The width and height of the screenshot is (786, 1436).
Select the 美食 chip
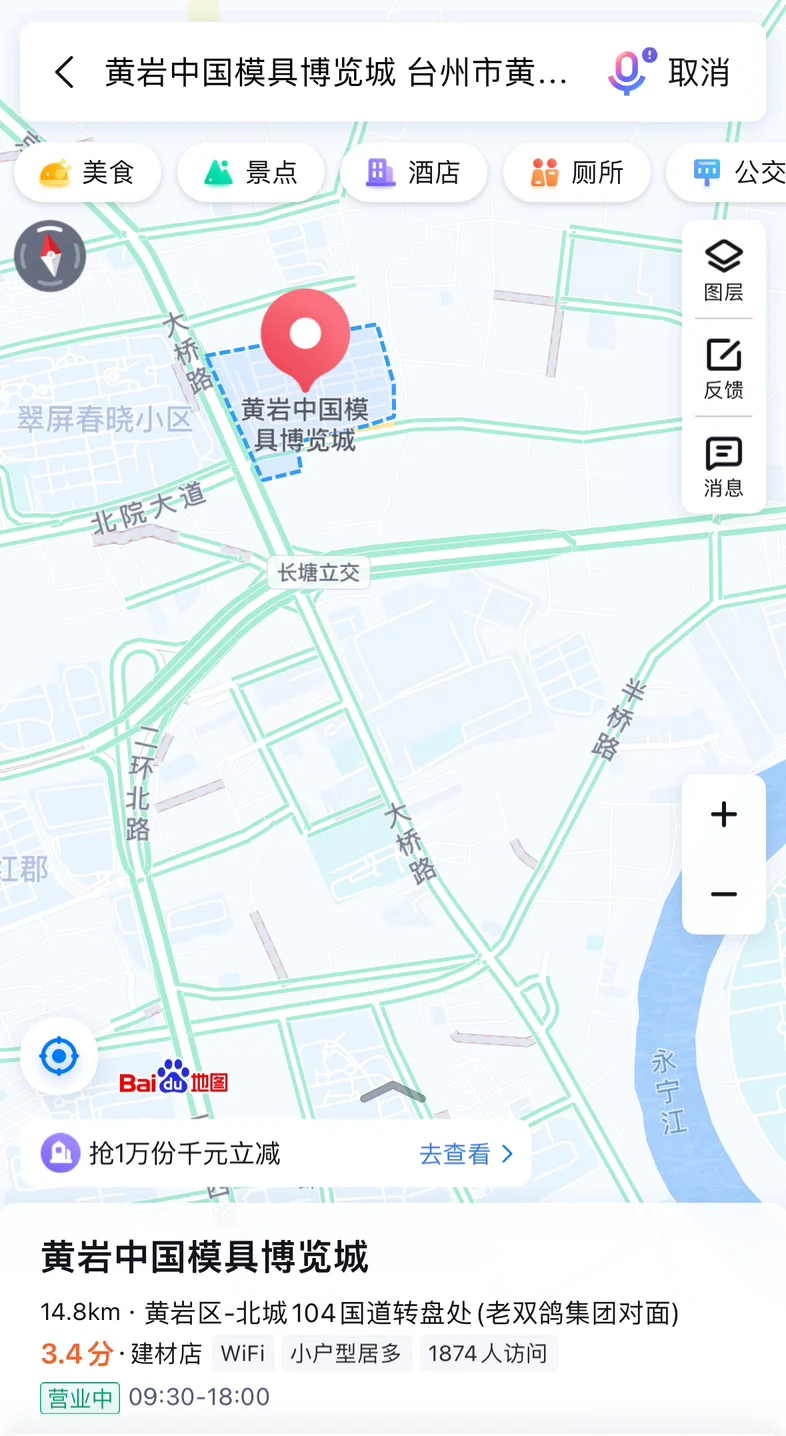[x=88, y=172]
